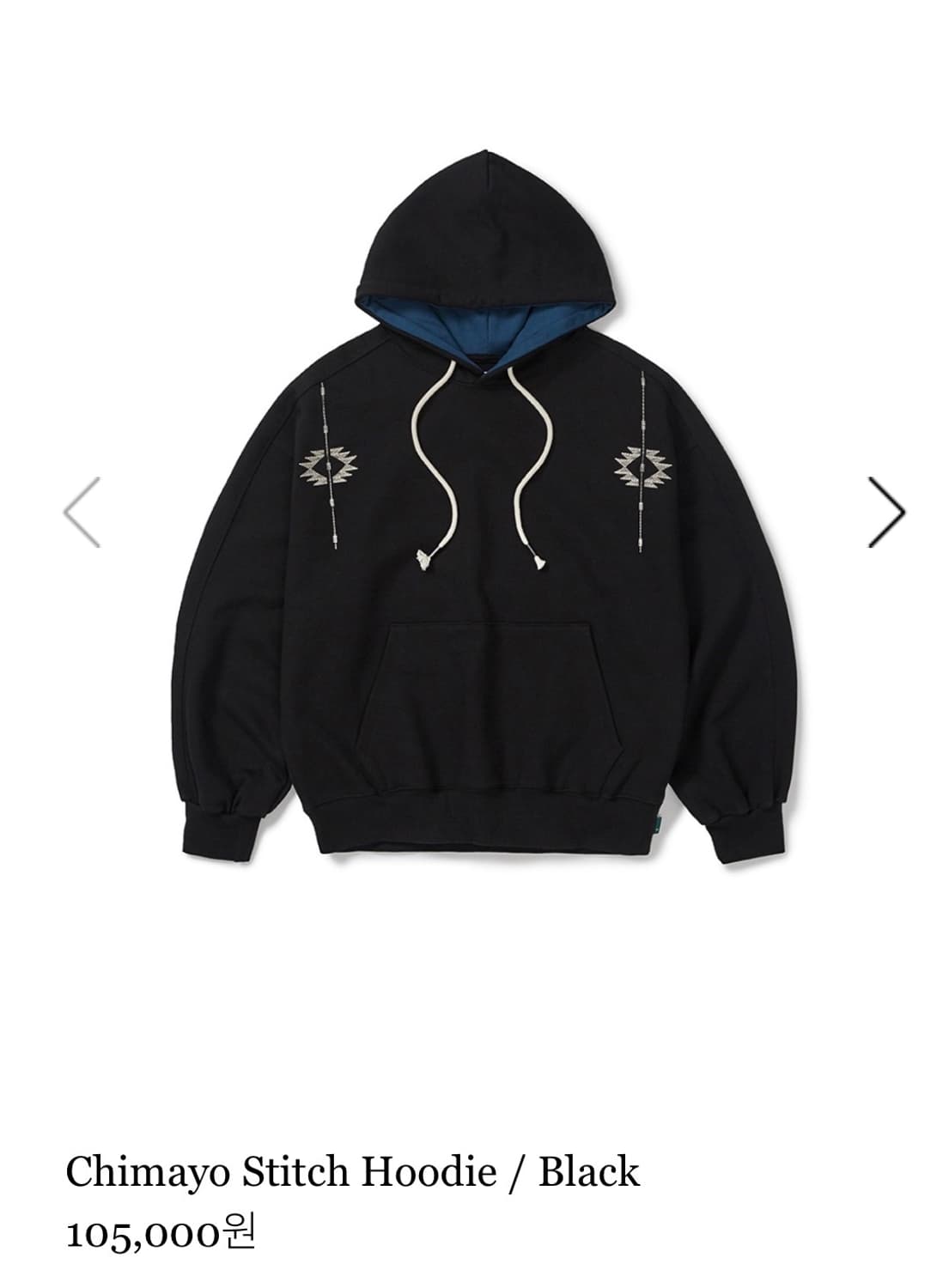Advance the carousel via the right-pointing chevron

(886, 511)
